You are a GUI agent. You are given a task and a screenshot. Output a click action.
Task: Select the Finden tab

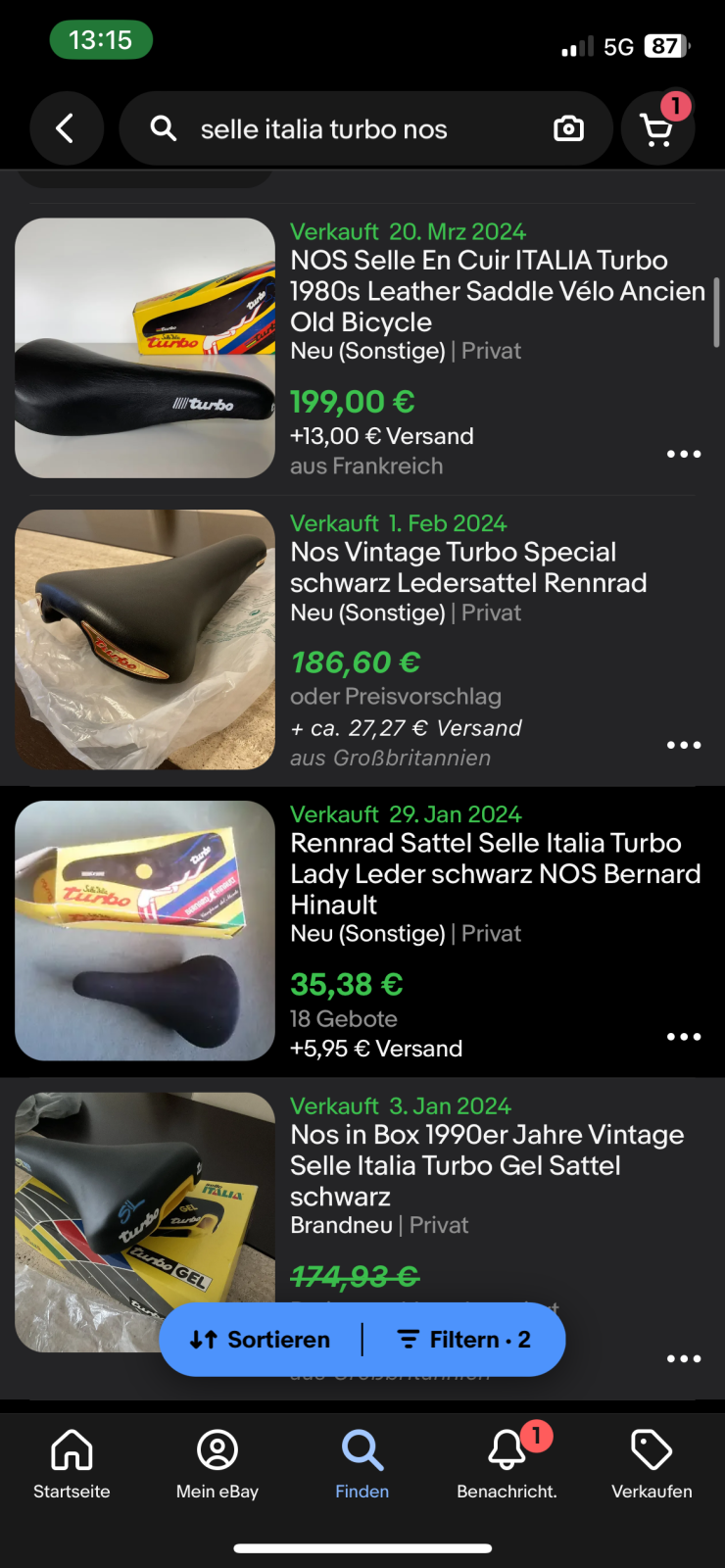(x=362, y=1463)
